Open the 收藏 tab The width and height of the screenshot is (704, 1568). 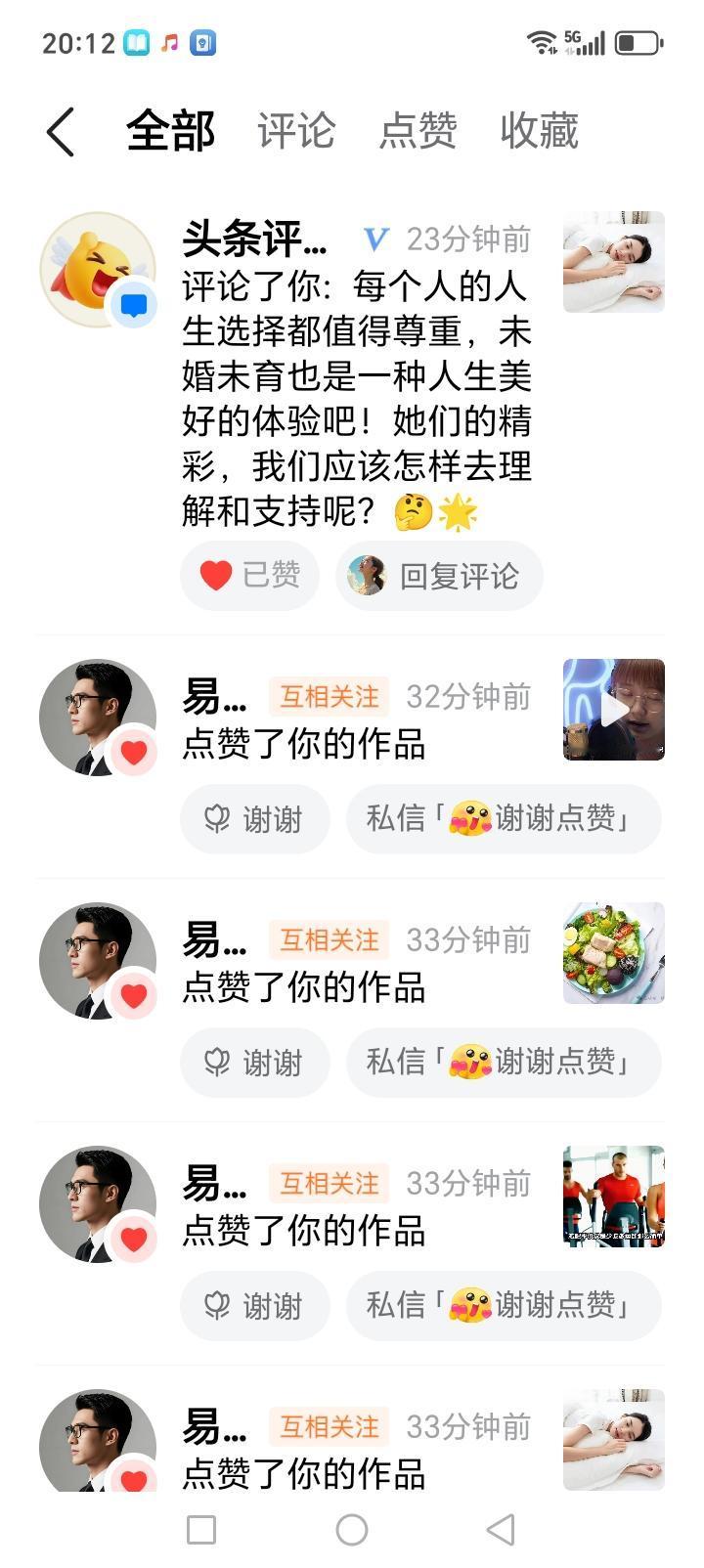pyautogui.click(x=538, y=130)
